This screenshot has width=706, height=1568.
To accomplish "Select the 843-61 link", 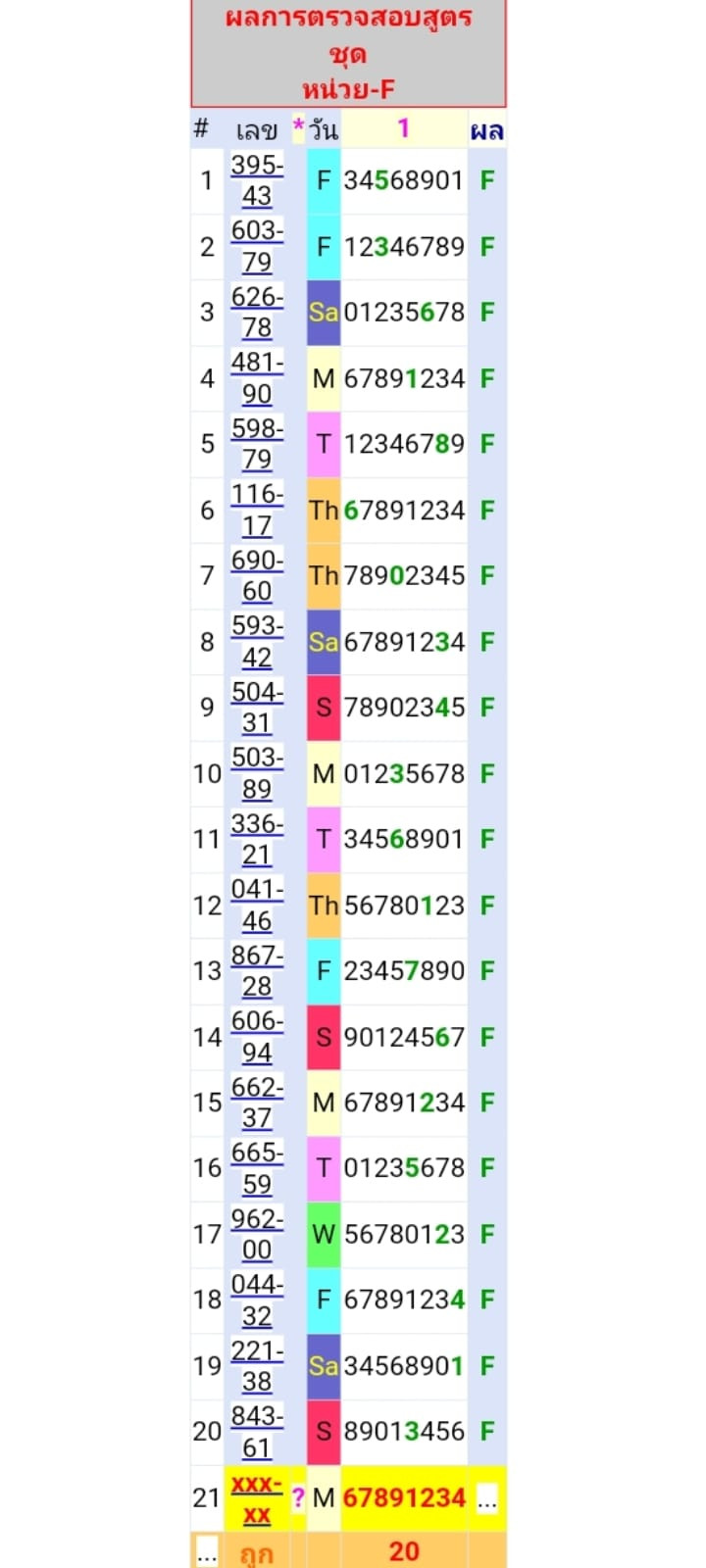I will 257,1431.
